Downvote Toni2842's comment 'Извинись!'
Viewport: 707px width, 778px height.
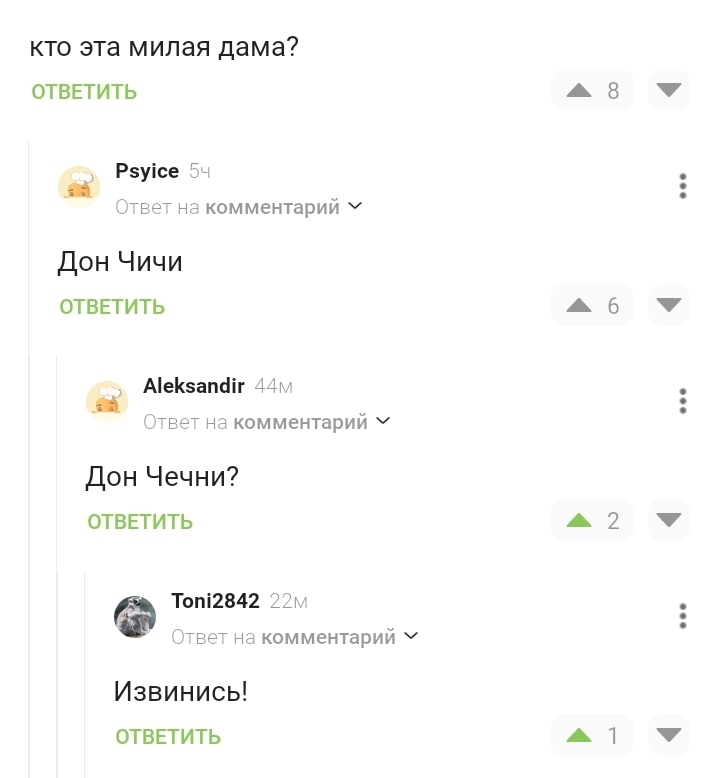pos(668,736)
